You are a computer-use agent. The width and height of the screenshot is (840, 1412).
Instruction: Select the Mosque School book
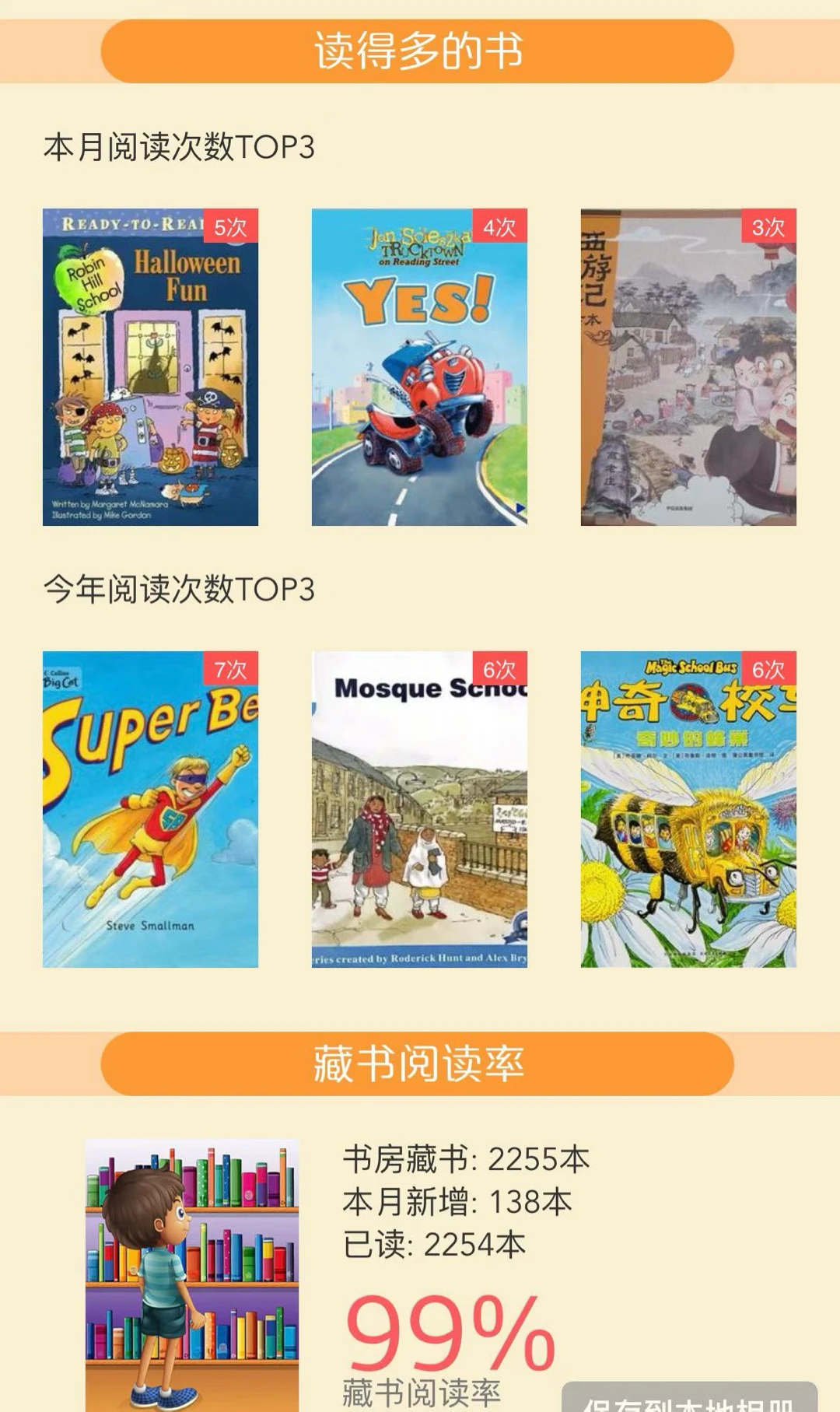[x=419, y=809]
